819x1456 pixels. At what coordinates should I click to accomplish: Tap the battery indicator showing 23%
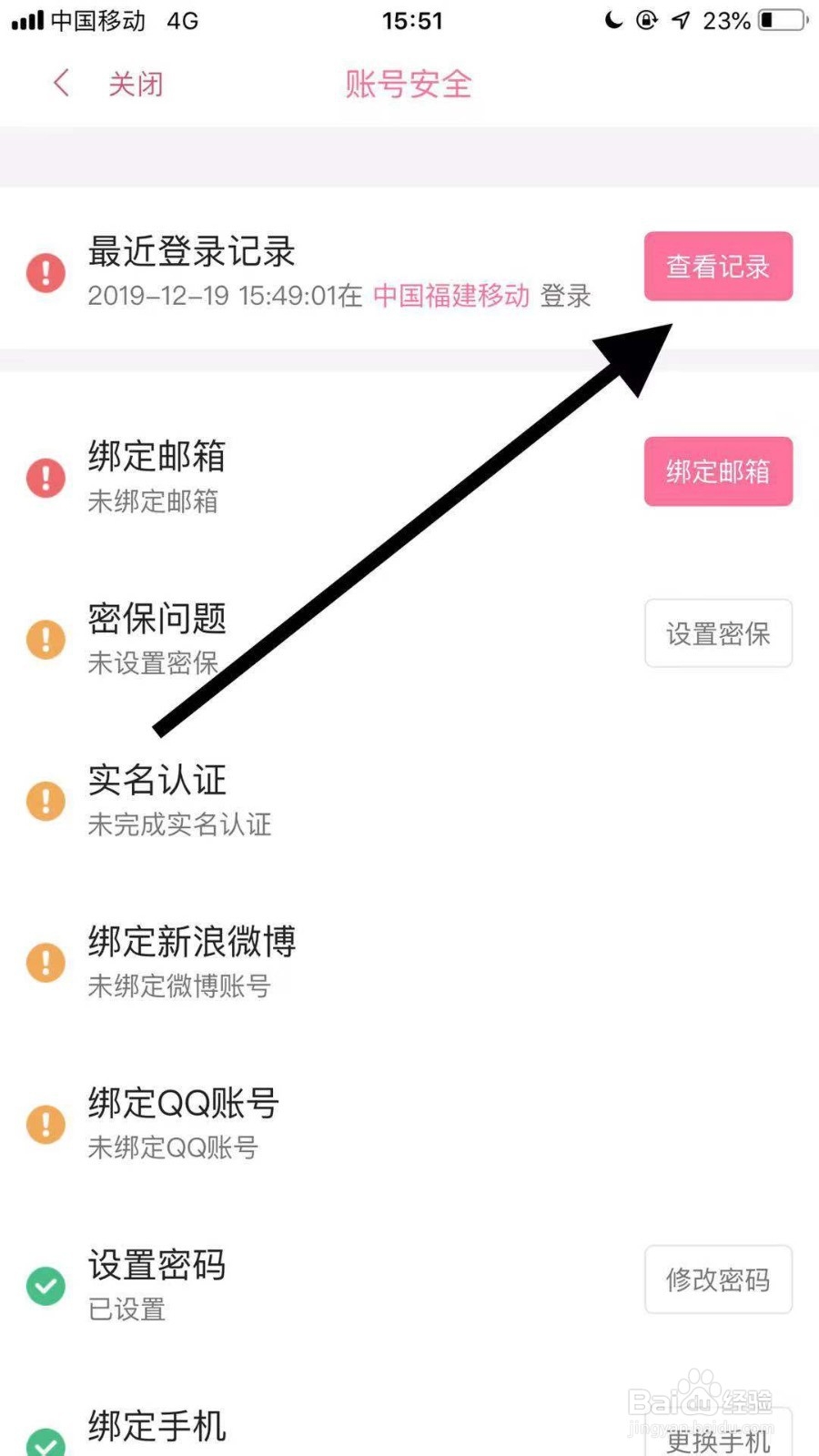pyautogui.click(x=775, y=21)
